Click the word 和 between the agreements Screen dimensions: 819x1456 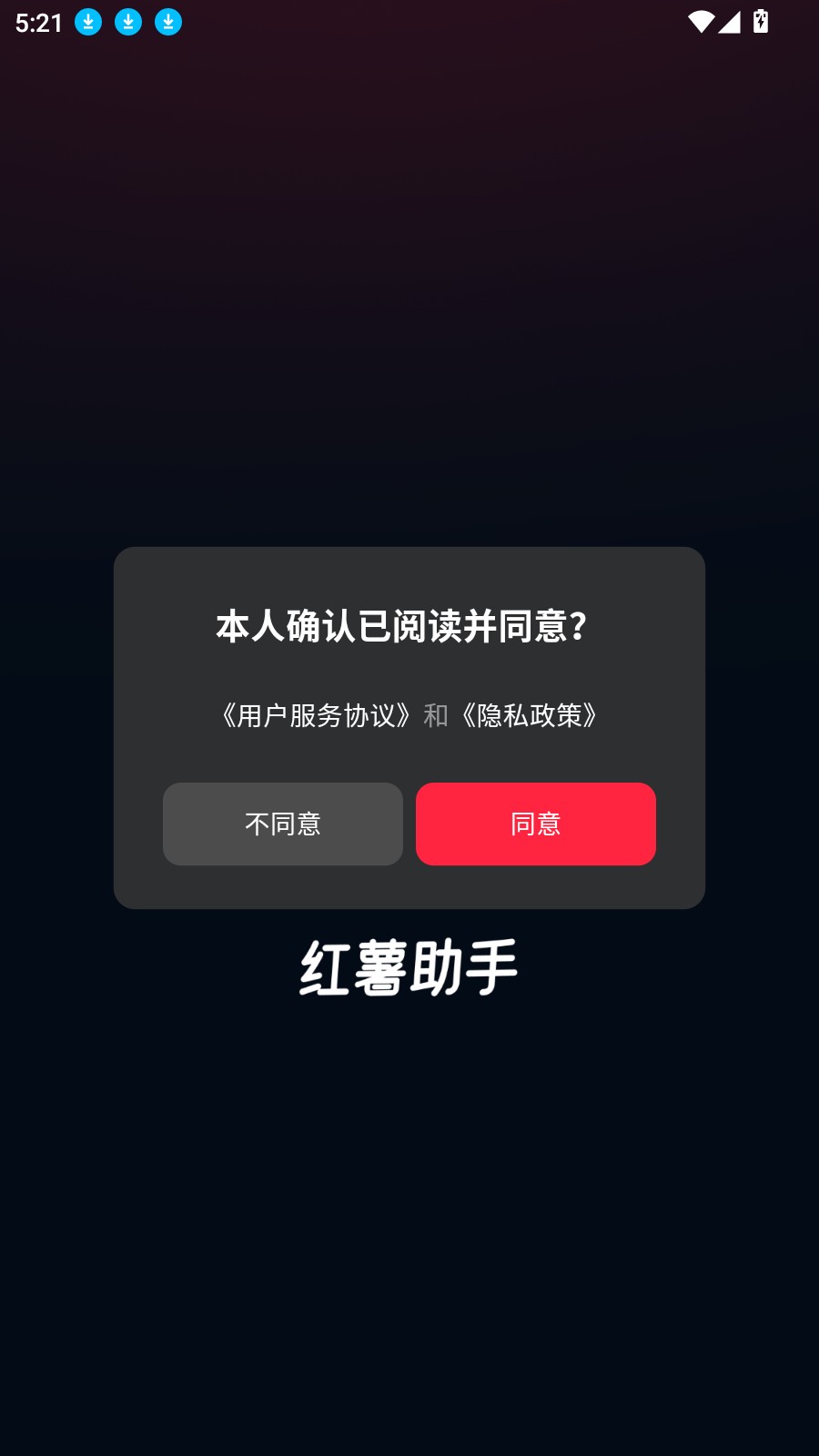[437, 715]
